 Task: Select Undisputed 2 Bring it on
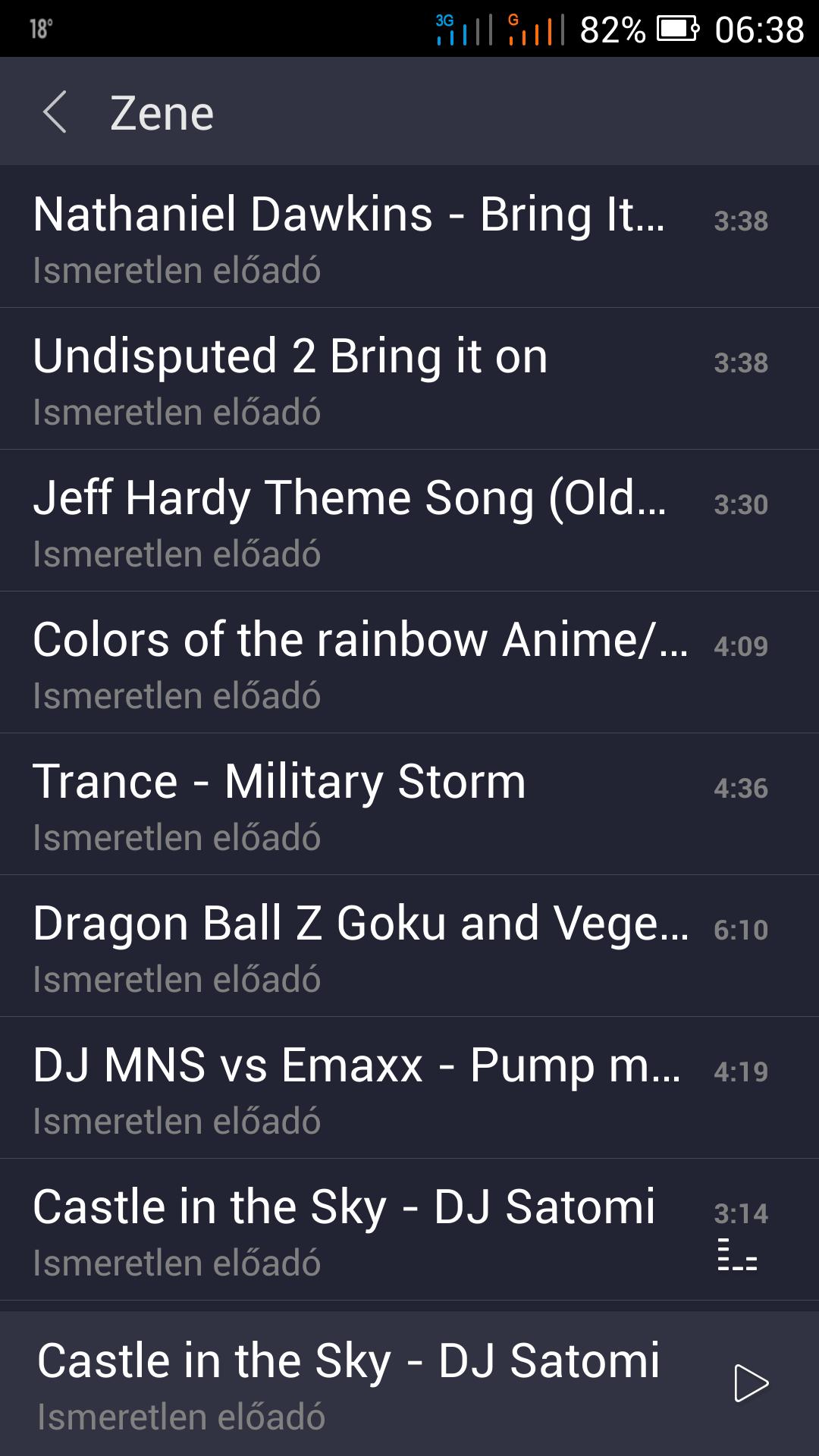[409, 378]
